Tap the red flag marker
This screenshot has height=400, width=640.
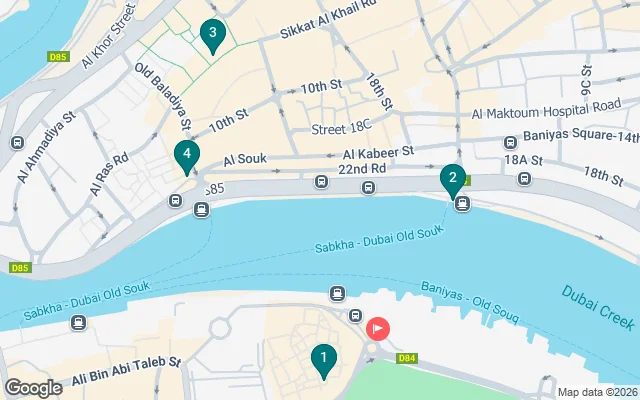point(379,327)
